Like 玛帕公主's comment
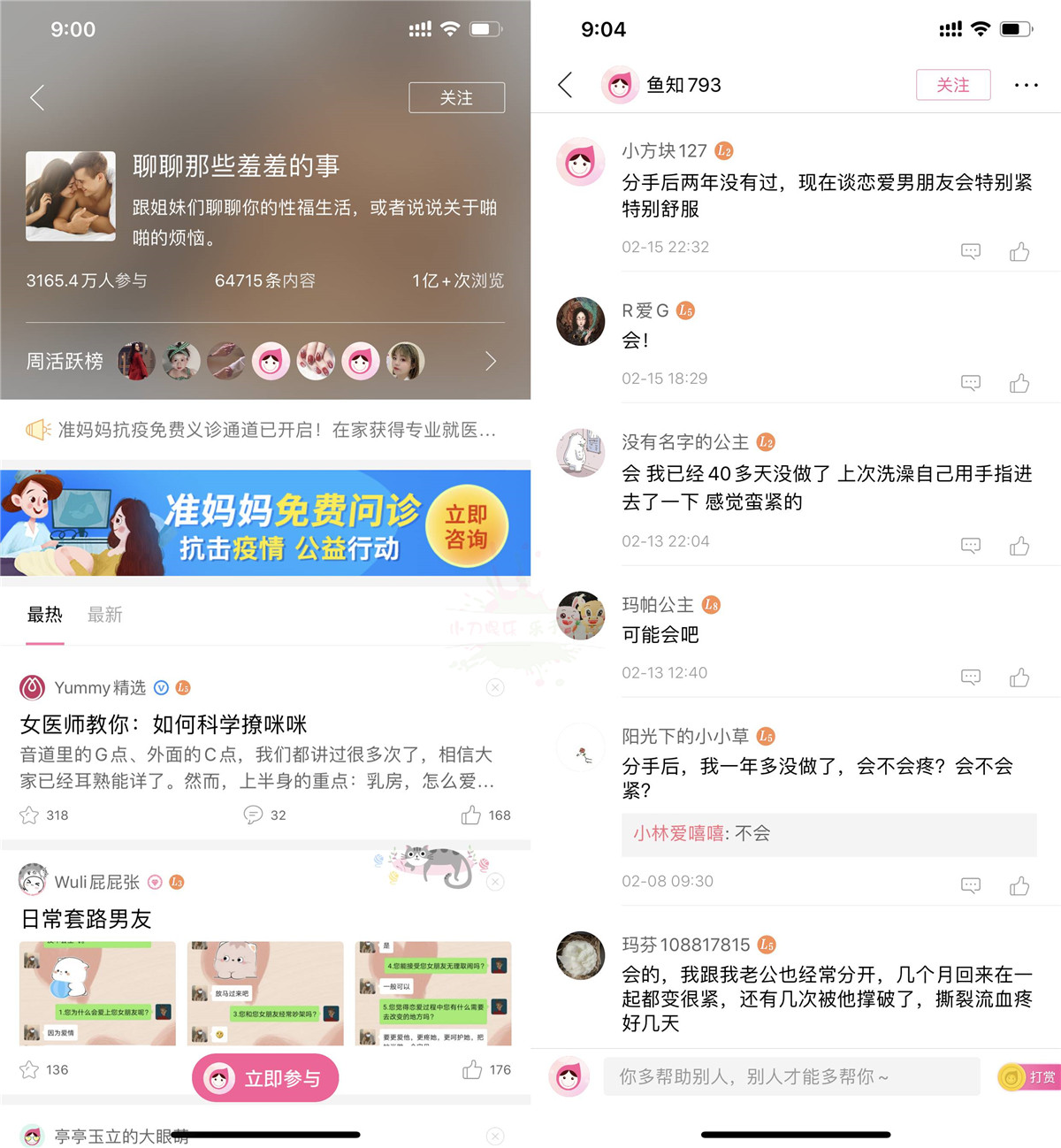The image size is (1061, 1148). pyautogui.click(x=1019, y=677)
